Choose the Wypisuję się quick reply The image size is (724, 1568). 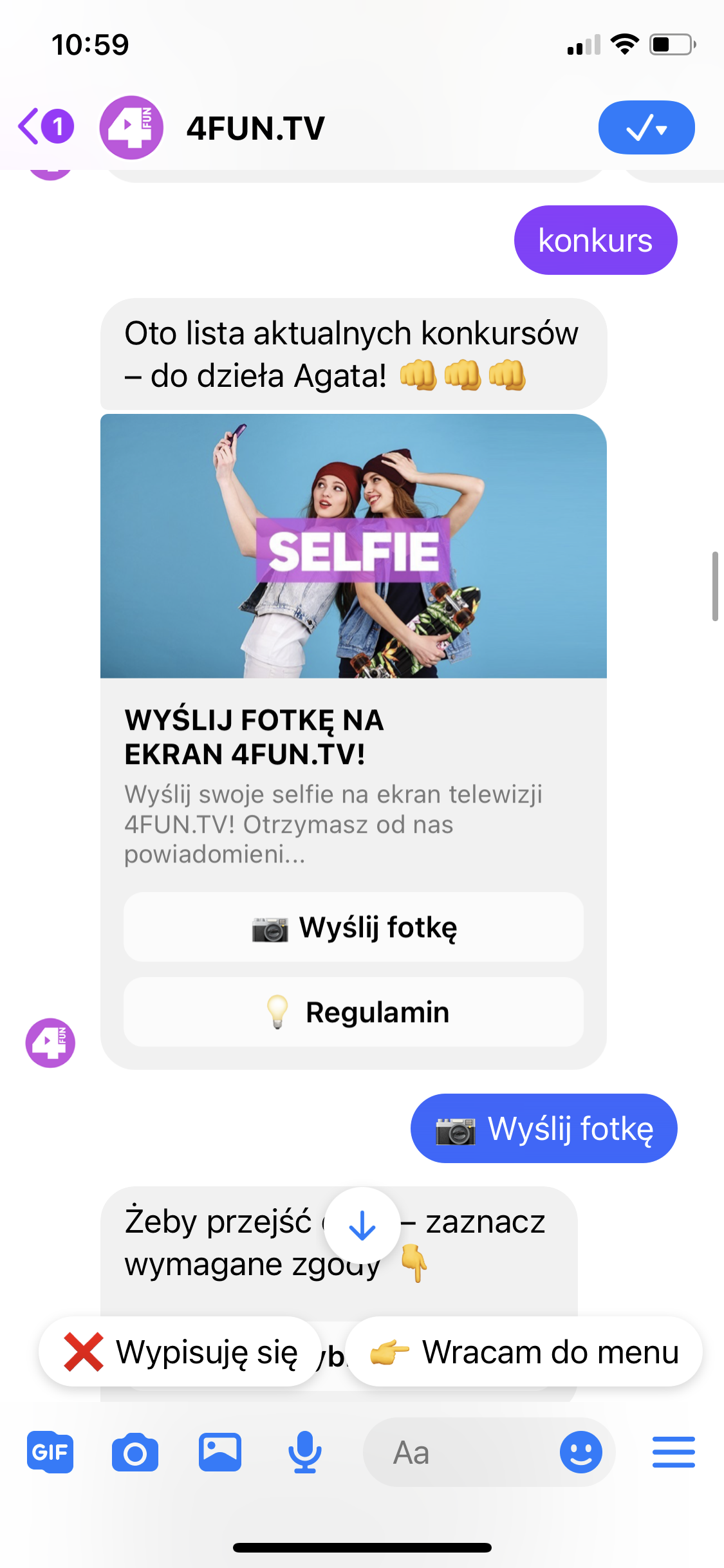[x=180, y=1352]
